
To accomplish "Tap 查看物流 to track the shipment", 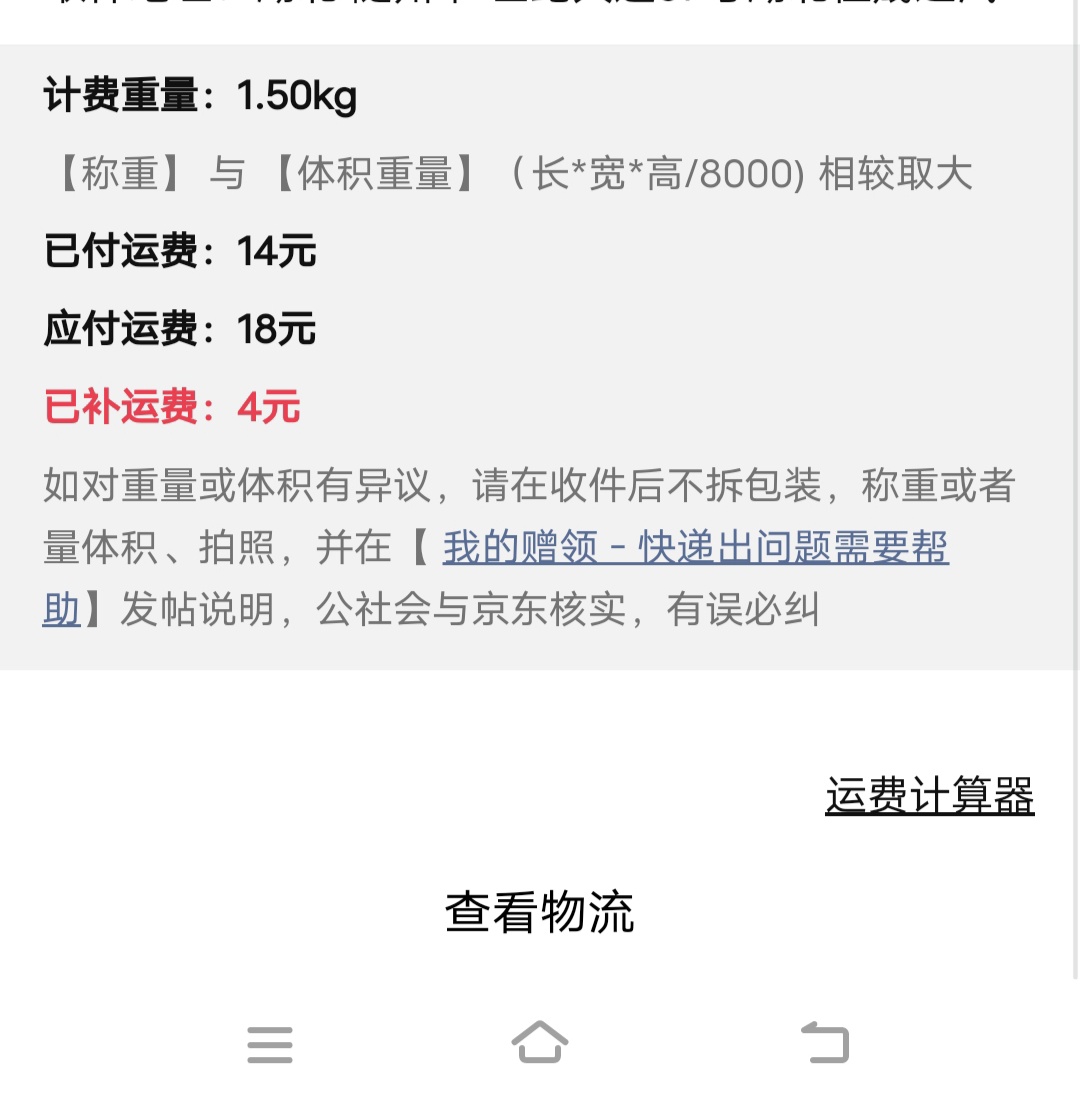I will click(x=540, y=913).
